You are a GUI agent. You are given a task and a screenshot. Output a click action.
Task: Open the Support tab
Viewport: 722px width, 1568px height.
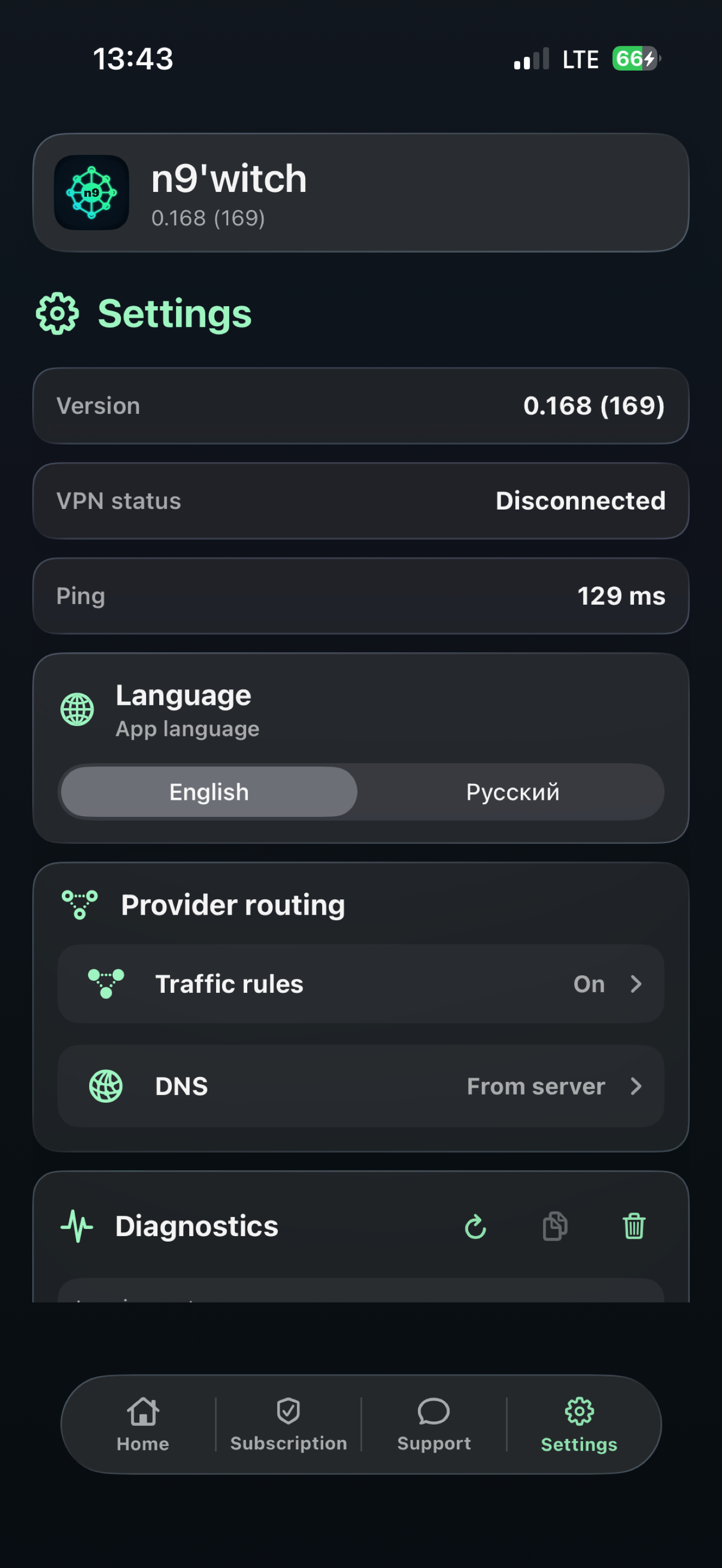[x=433, y=1424]
